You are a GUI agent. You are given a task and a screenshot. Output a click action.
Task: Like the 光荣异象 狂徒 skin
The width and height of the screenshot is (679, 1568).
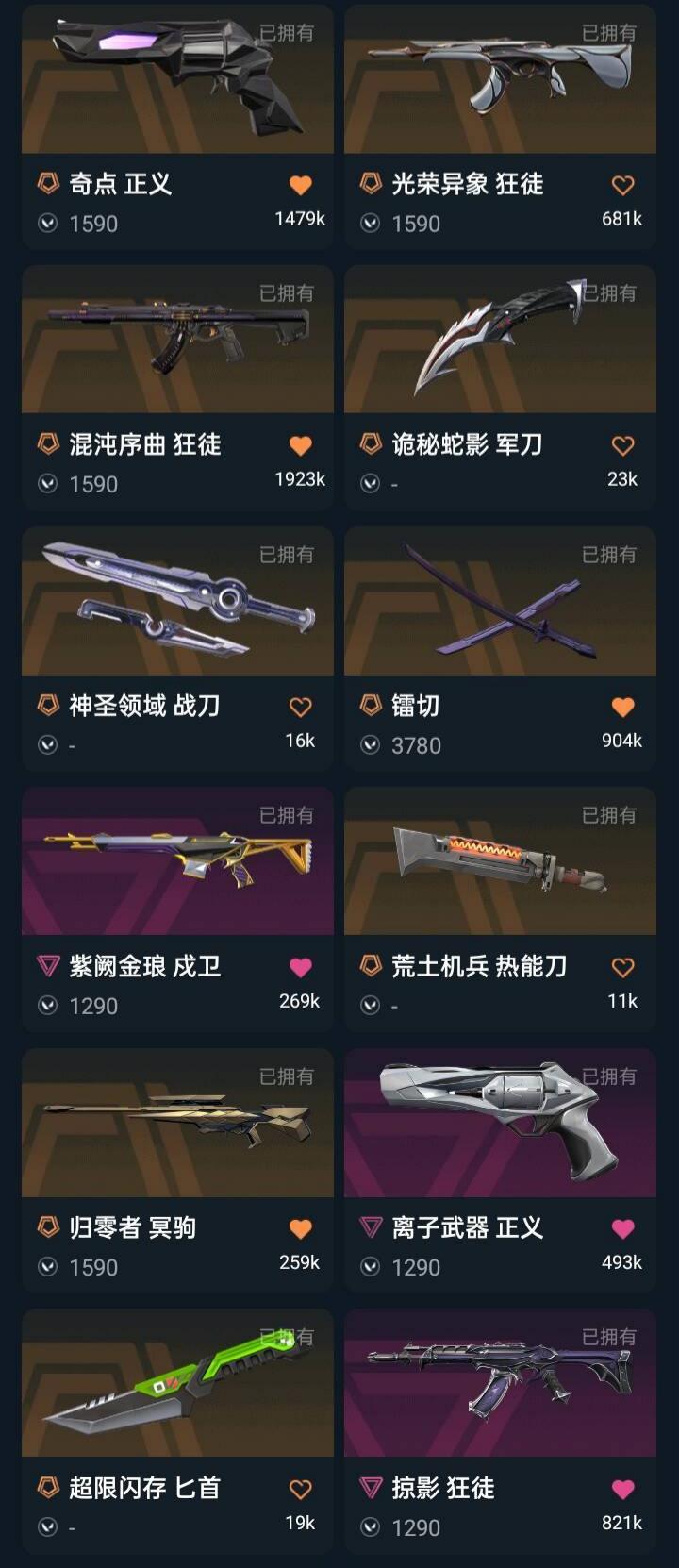click(622, 185)
